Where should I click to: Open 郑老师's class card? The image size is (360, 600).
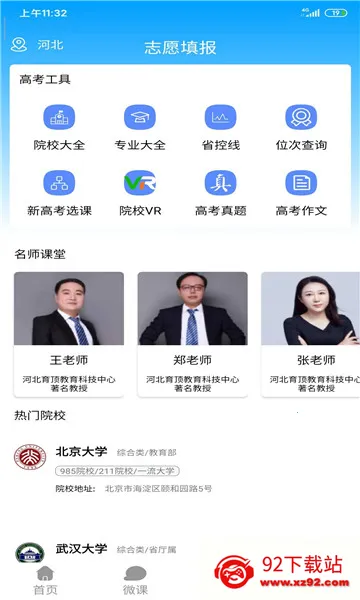click(192, 334)
